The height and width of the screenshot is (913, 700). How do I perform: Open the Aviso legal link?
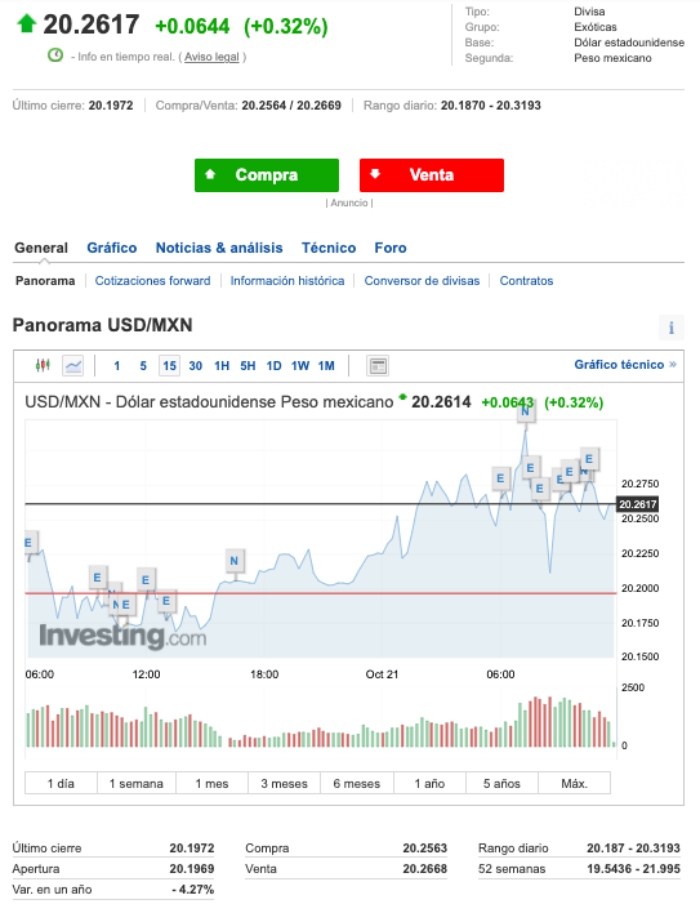point(211,57)
